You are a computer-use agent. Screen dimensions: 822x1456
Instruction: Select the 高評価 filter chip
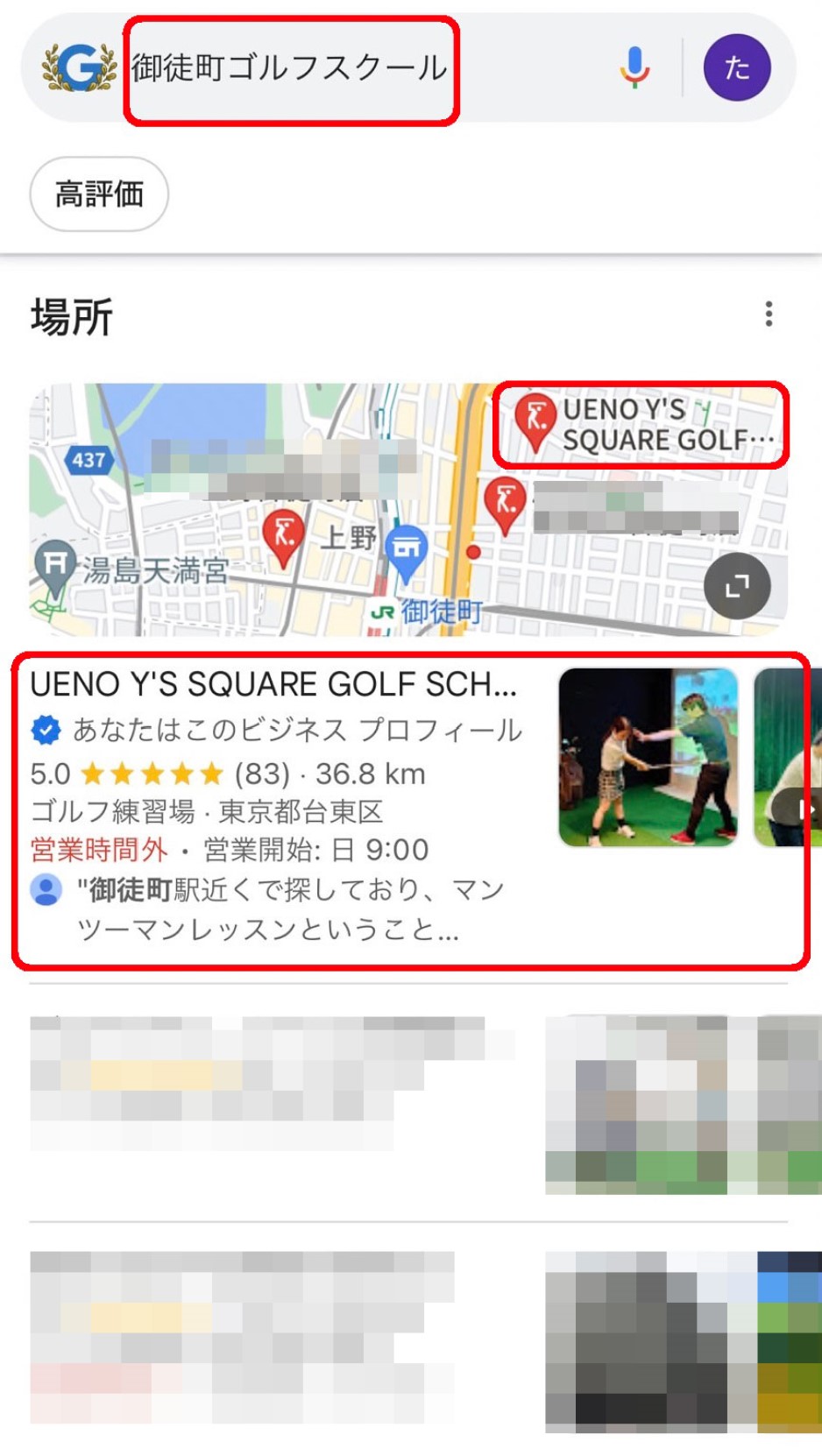click(99, 194)
